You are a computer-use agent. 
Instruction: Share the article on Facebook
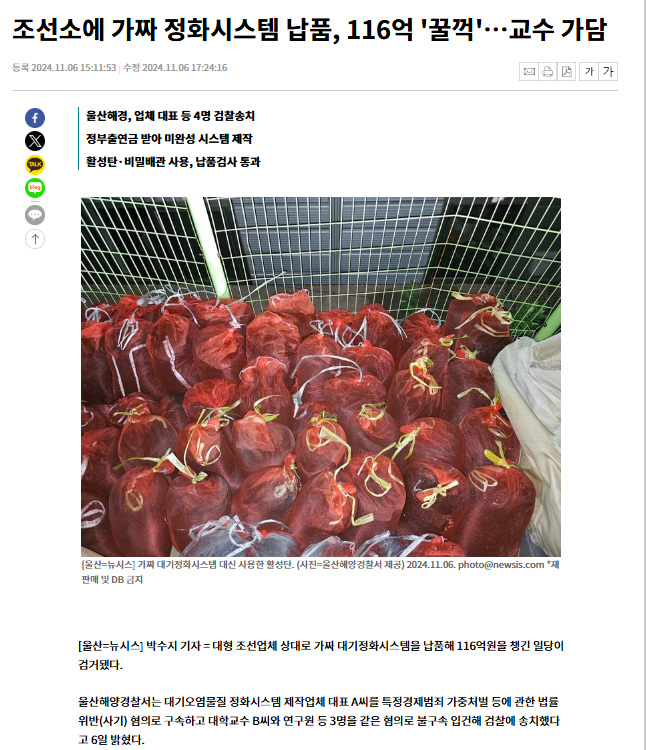coord(35,117)
